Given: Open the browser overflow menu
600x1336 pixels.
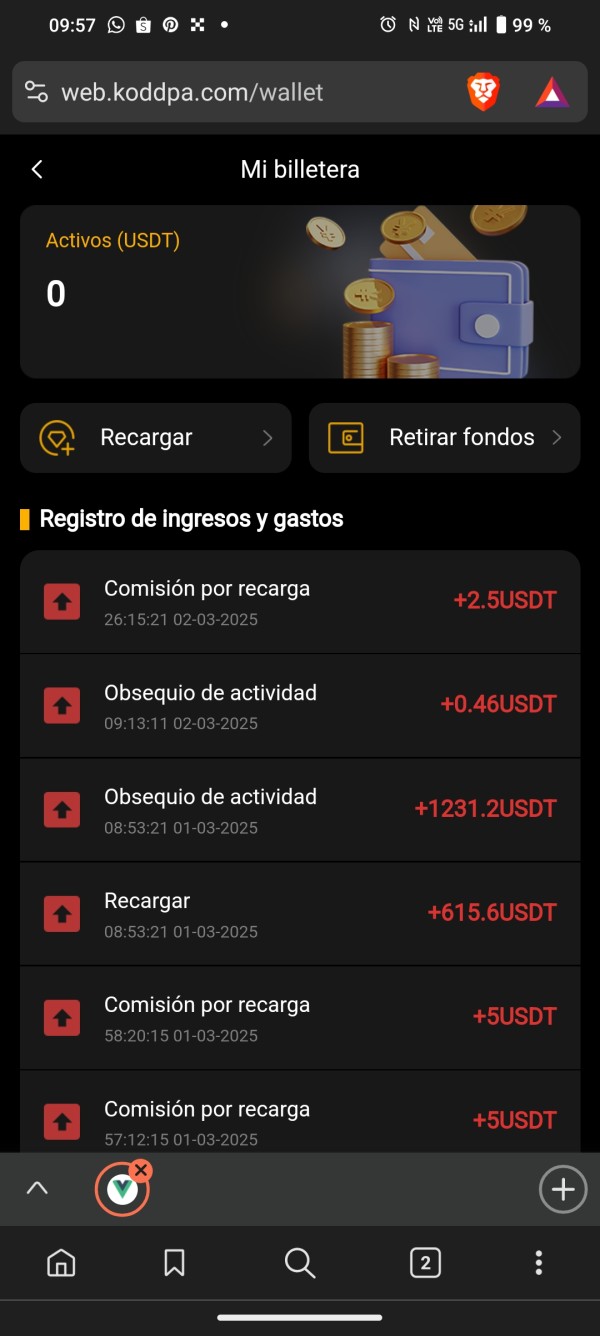Looking at the screenshot, I should [x=538, y=1263].
